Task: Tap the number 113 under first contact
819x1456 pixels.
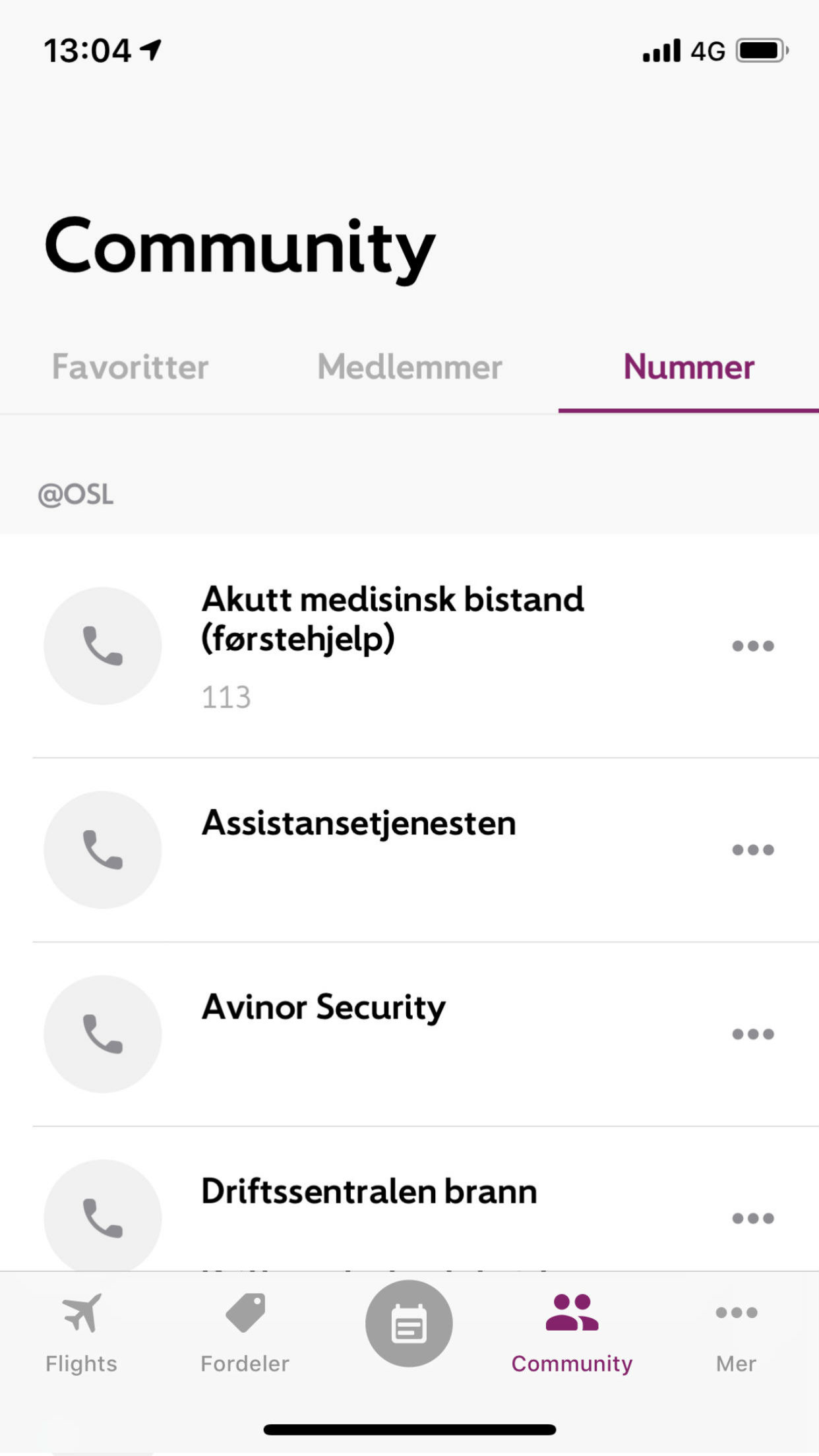Action: [225, 696]
